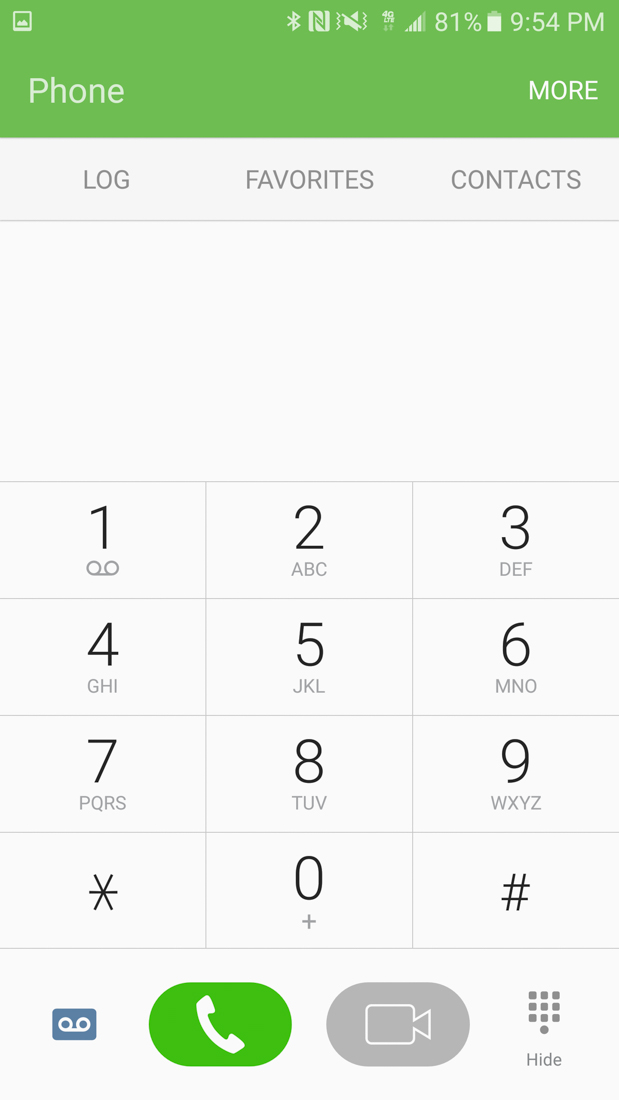Viewport: 619px width, 1100px height.
Task: Open the CONTACTS tab
Action: tap(515, 180)
